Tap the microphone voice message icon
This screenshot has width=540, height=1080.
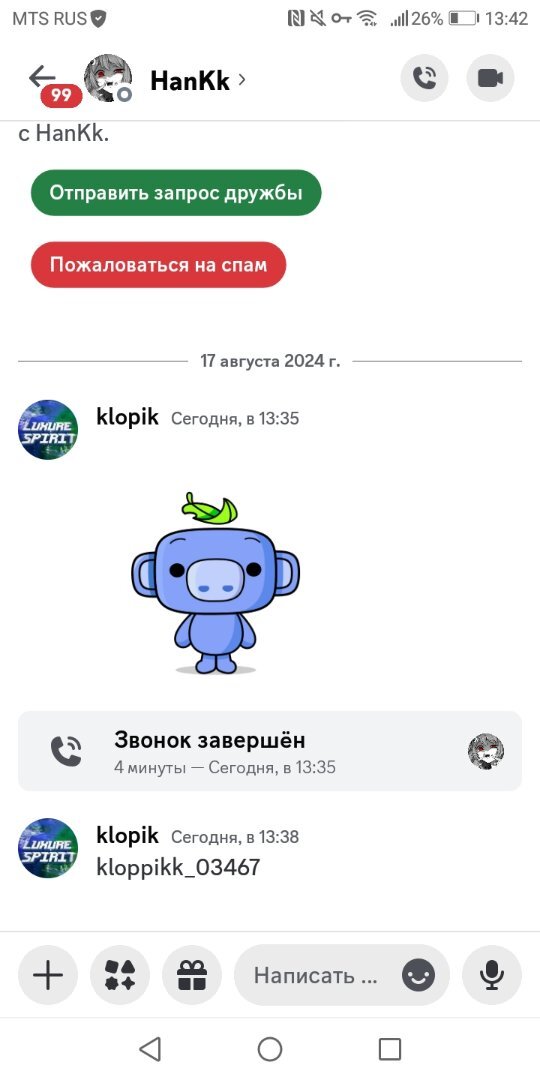tap(492, 975)
